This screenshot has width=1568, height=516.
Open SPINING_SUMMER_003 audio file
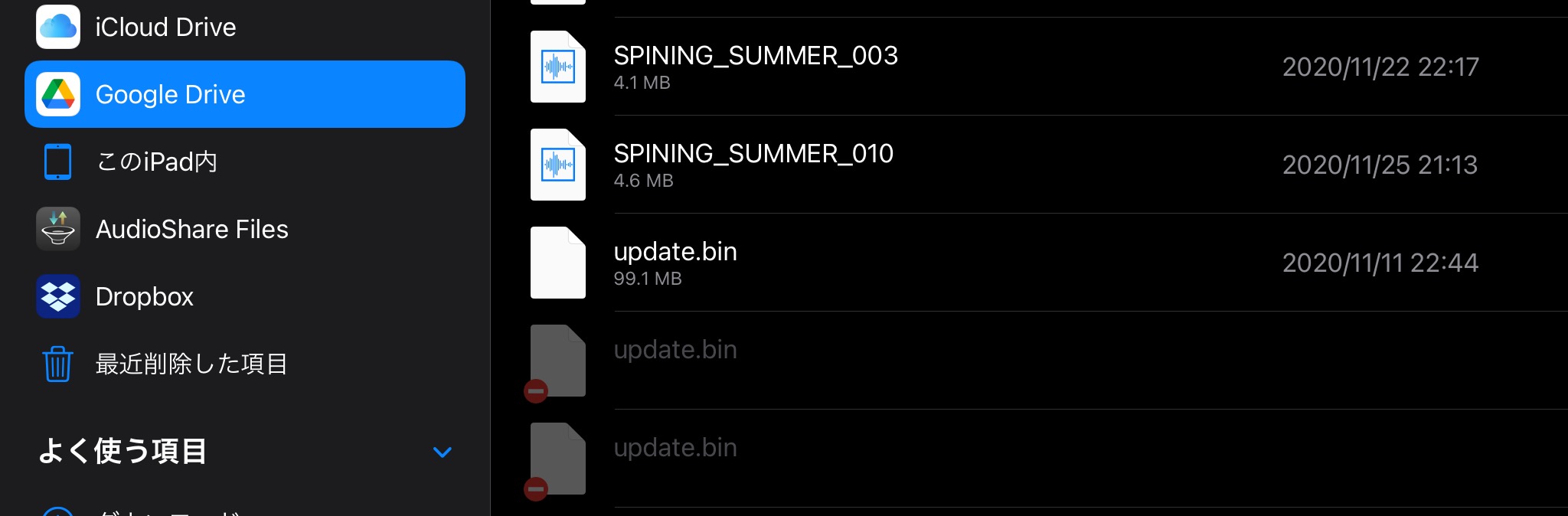pyautogui.click(x=755, y=67)
